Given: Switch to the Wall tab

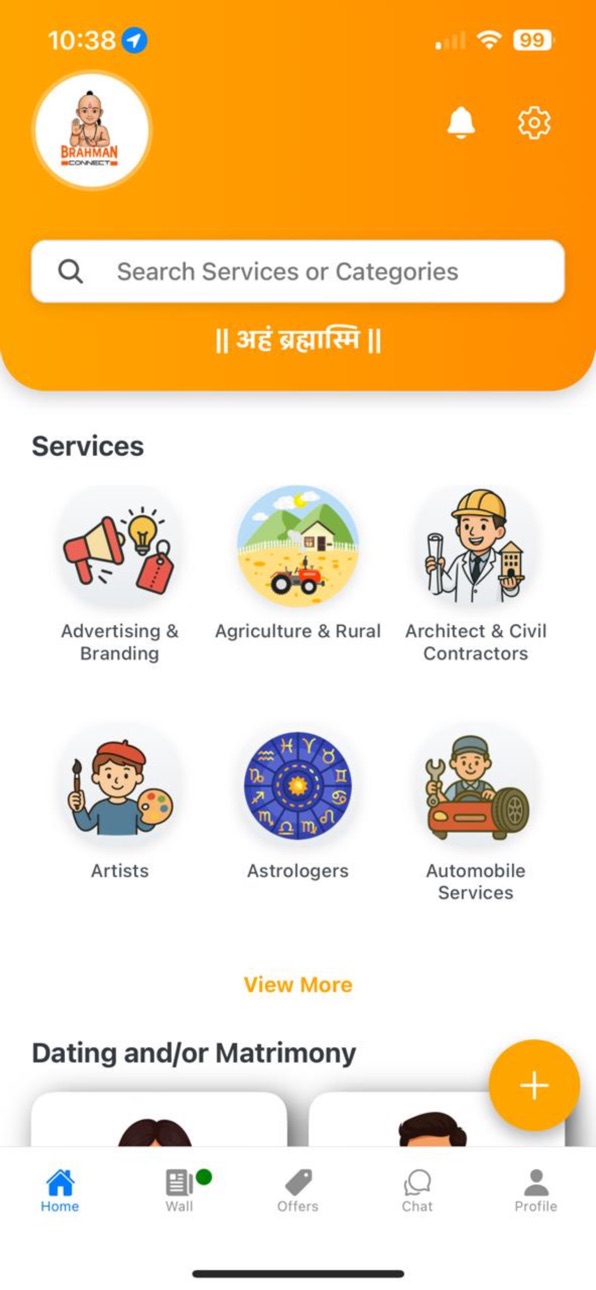Looking at the screenshot, I should point(180,1191).
